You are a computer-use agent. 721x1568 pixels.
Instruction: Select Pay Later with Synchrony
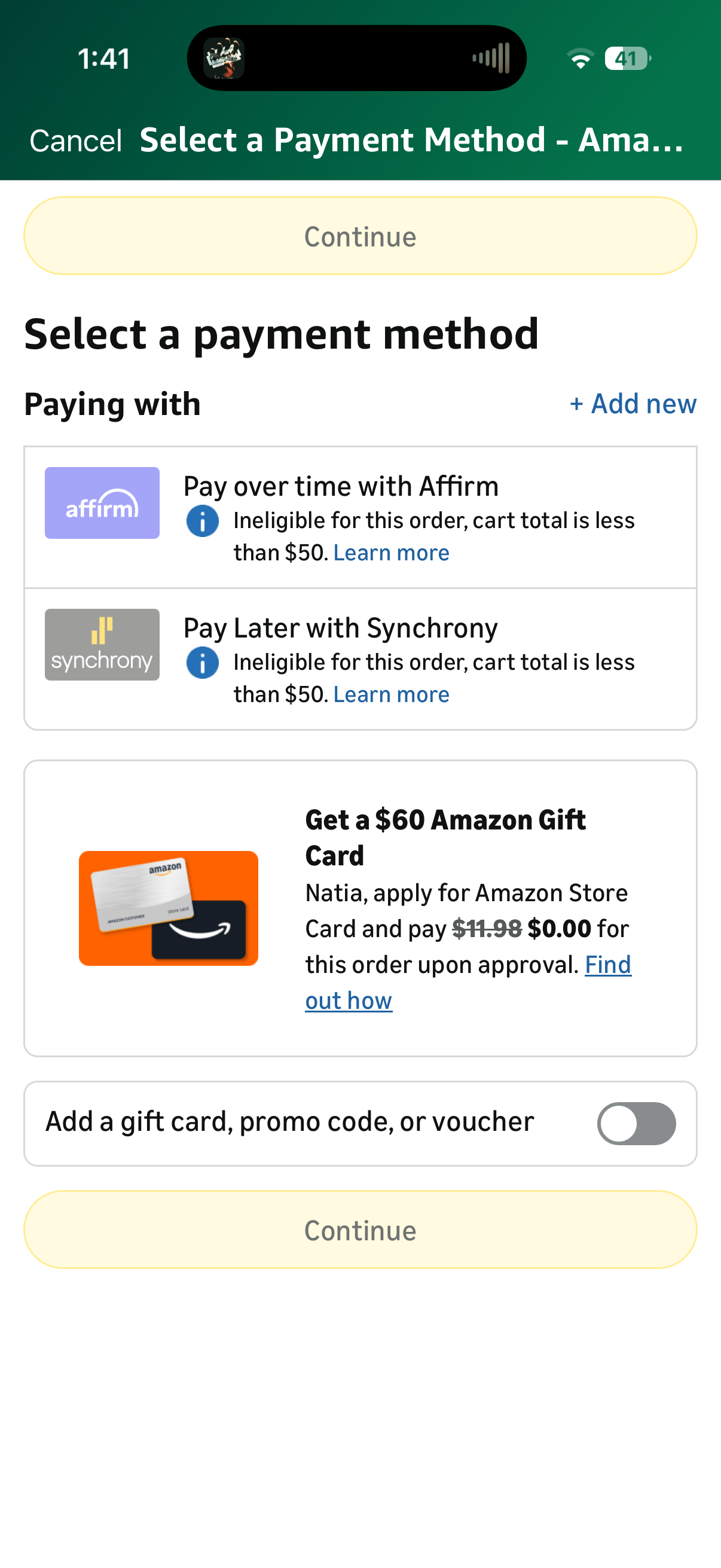pyautogui.click(x=341, y=628)
